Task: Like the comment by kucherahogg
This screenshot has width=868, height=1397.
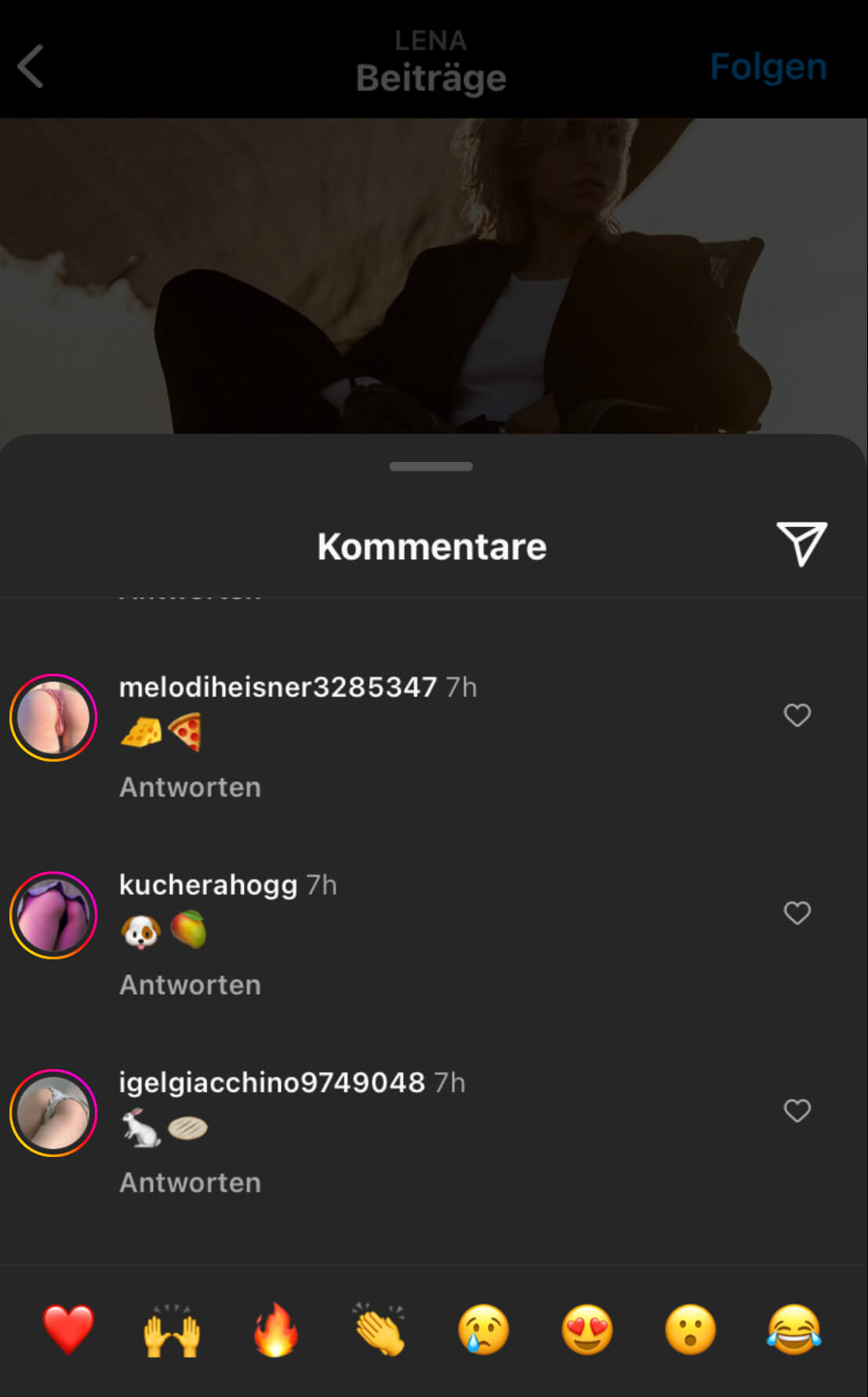Action: [x=797, y=913]
